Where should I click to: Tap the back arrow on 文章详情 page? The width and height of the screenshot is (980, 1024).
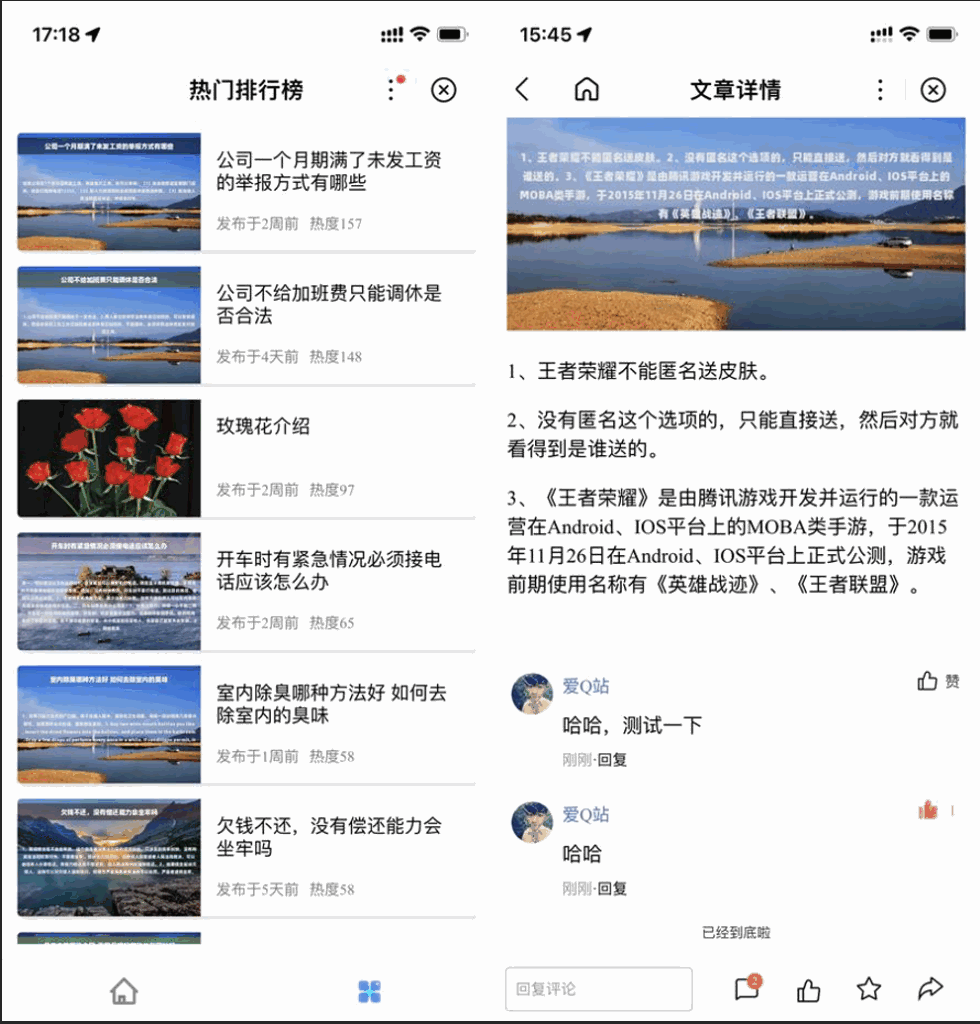521,89
